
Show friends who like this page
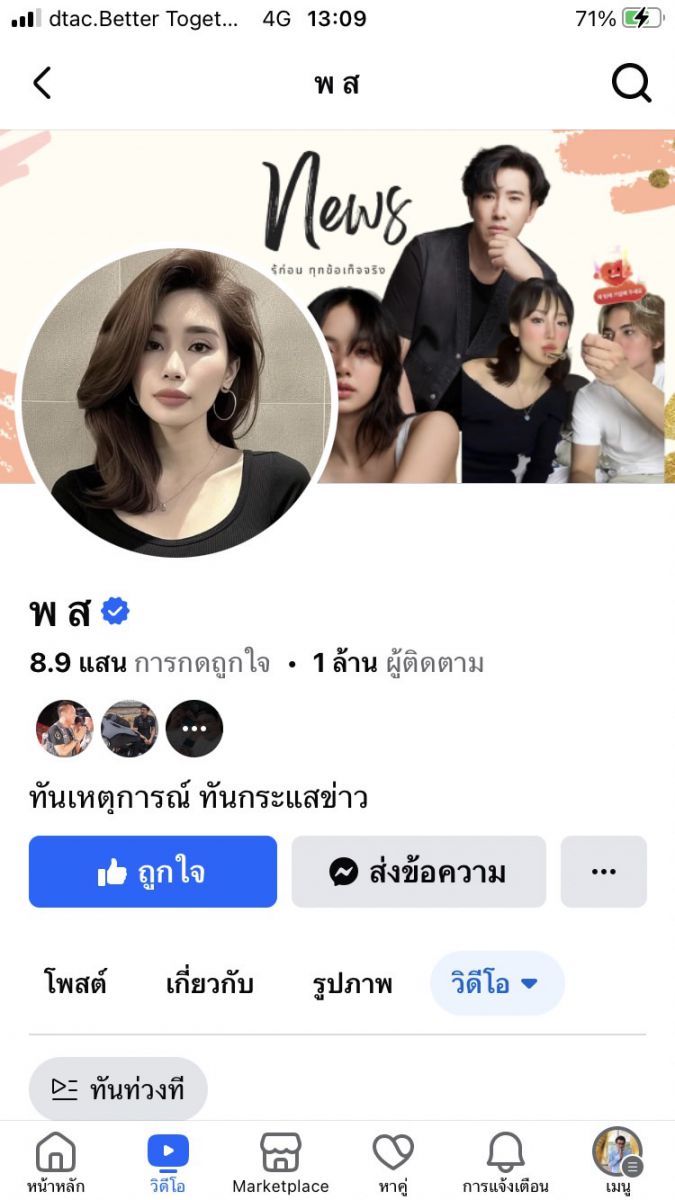pyautogui.click(x=129, y=728)
